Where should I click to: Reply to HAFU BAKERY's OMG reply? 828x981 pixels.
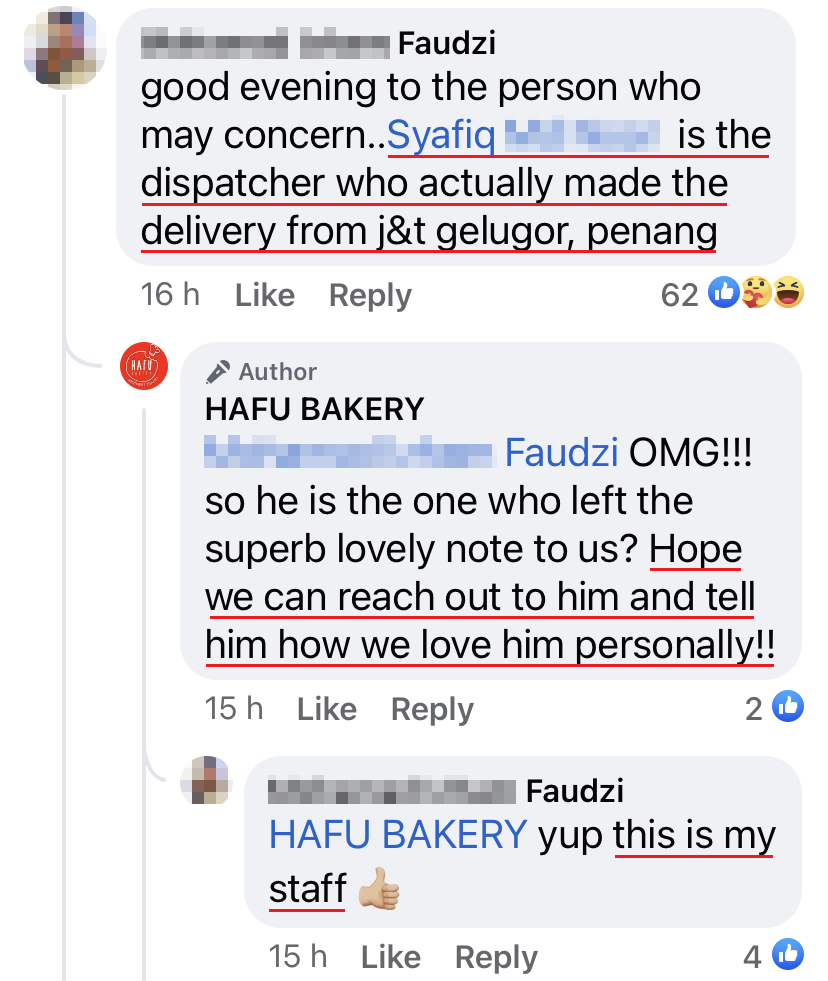tap(432, 709)
